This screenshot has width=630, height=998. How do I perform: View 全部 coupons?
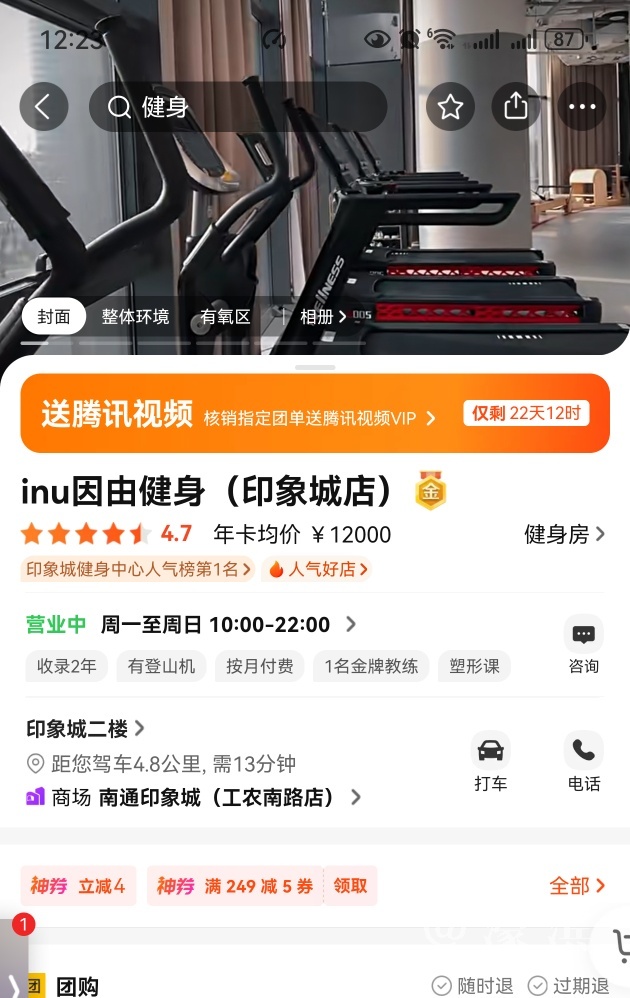(x=577, y=886)
